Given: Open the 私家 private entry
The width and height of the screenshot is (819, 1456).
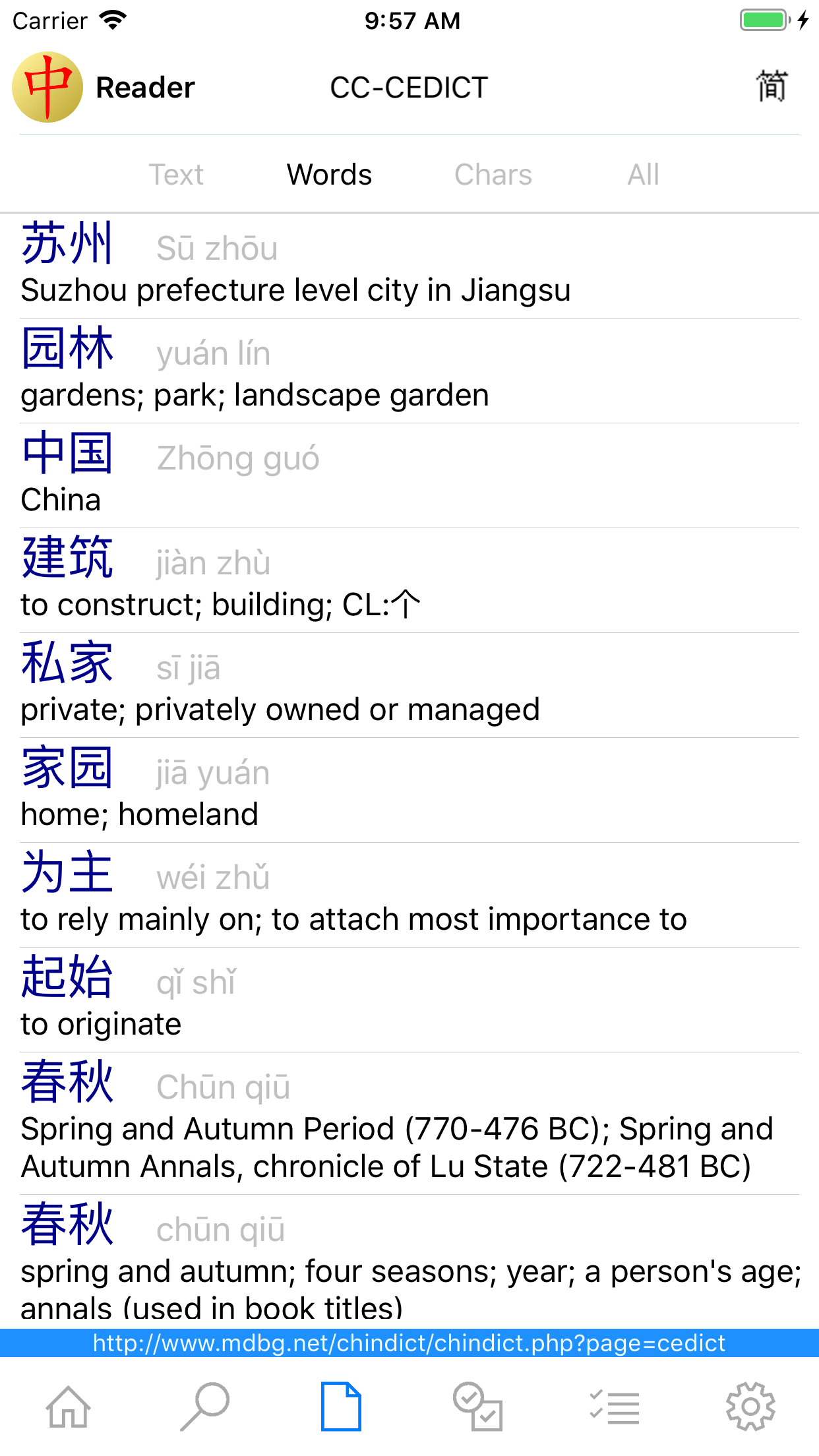Looking at the screenshot, I should 409,685.
